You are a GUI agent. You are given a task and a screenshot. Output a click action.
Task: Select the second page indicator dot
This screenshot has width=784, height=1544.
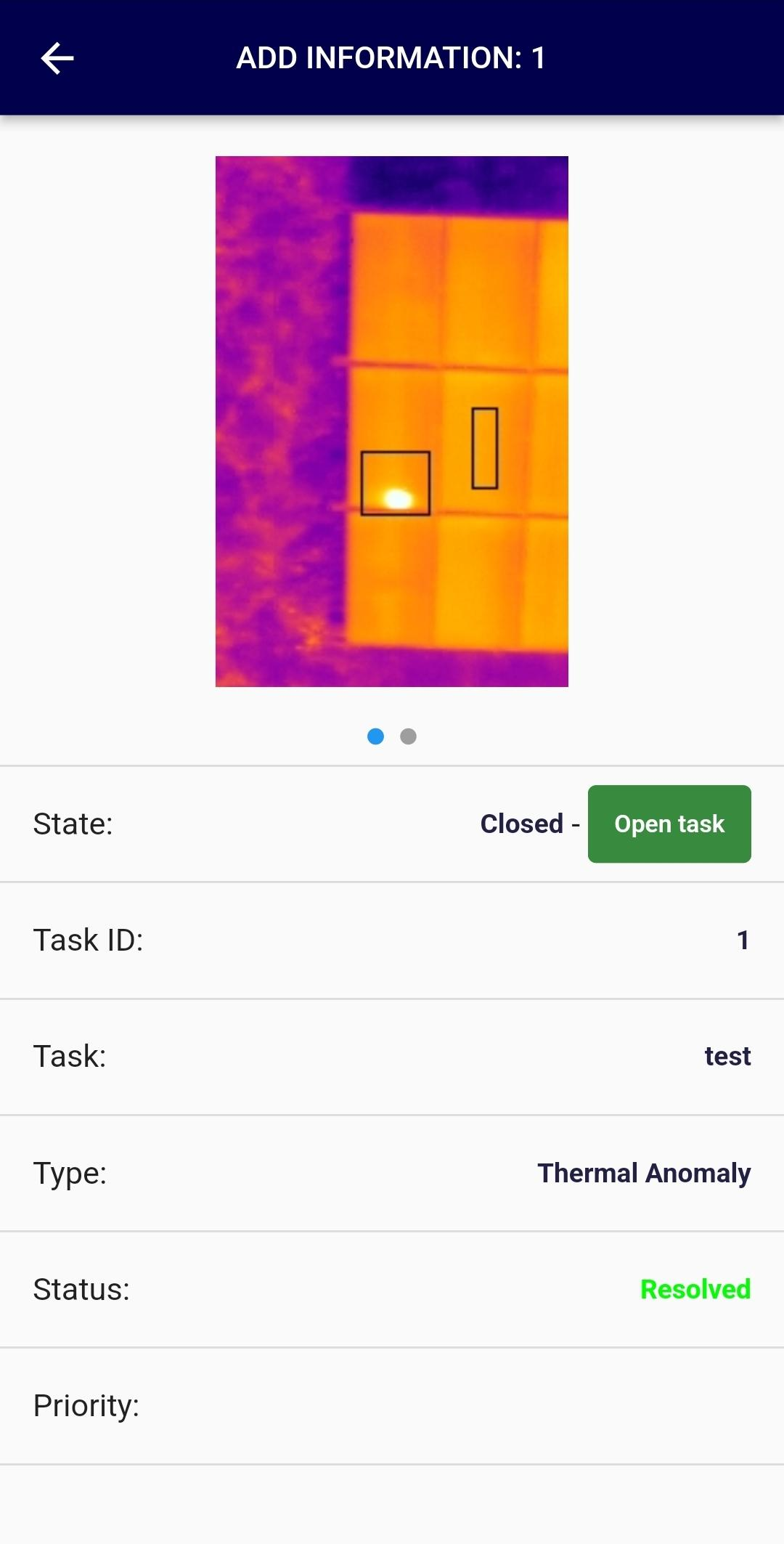(x=408, y=736)
